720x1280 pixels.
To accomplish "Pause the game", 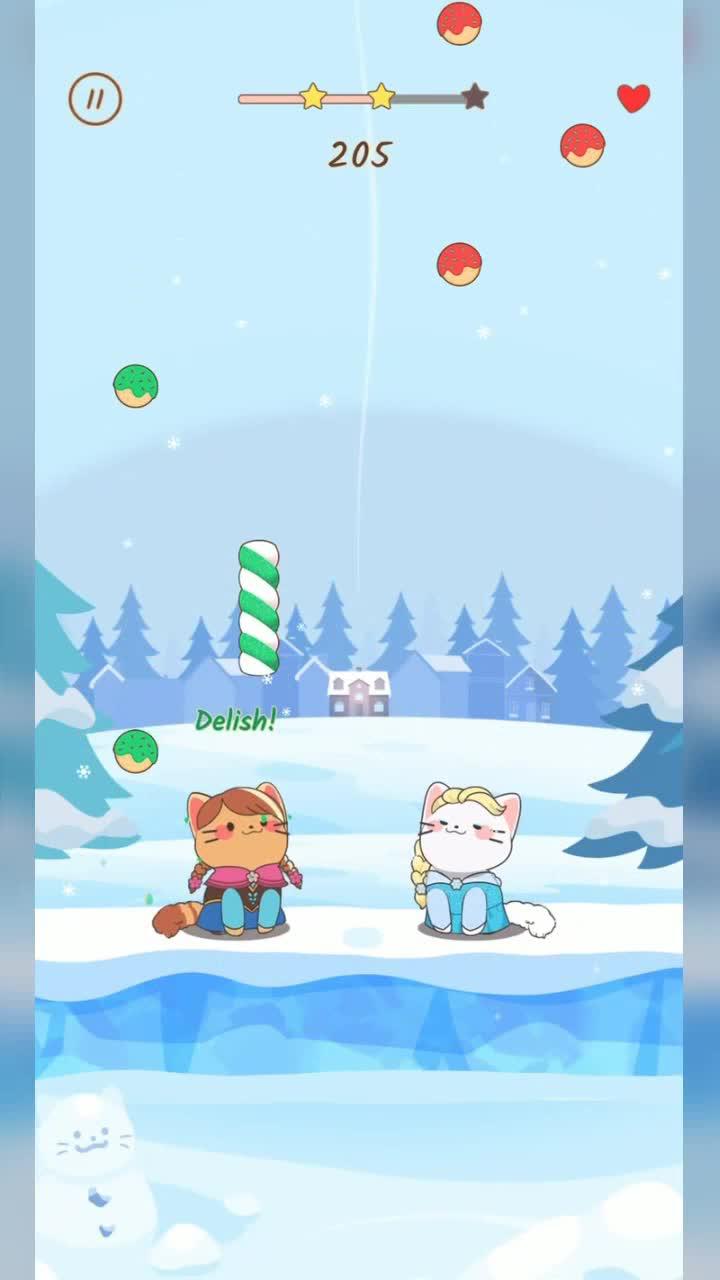I will (95, 99).
